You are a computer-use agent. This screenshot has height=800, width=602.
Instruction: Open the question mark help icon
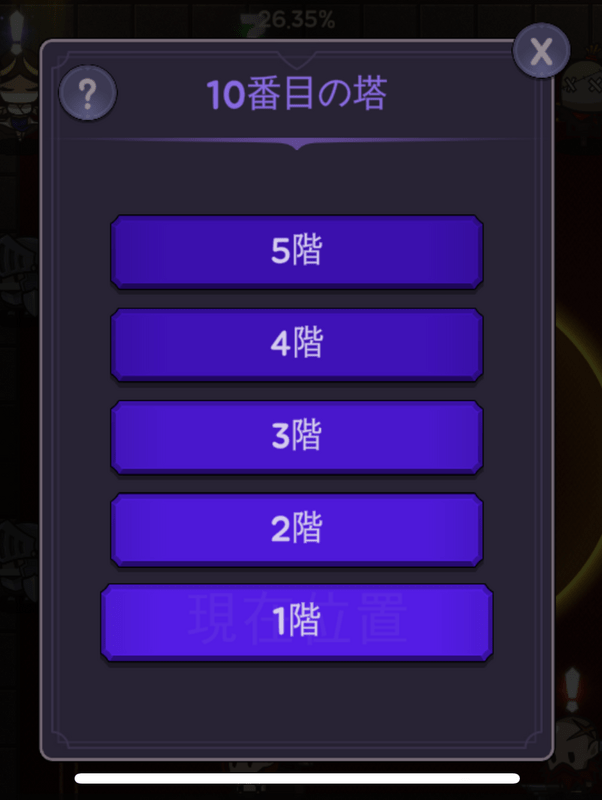coord(88,95)
